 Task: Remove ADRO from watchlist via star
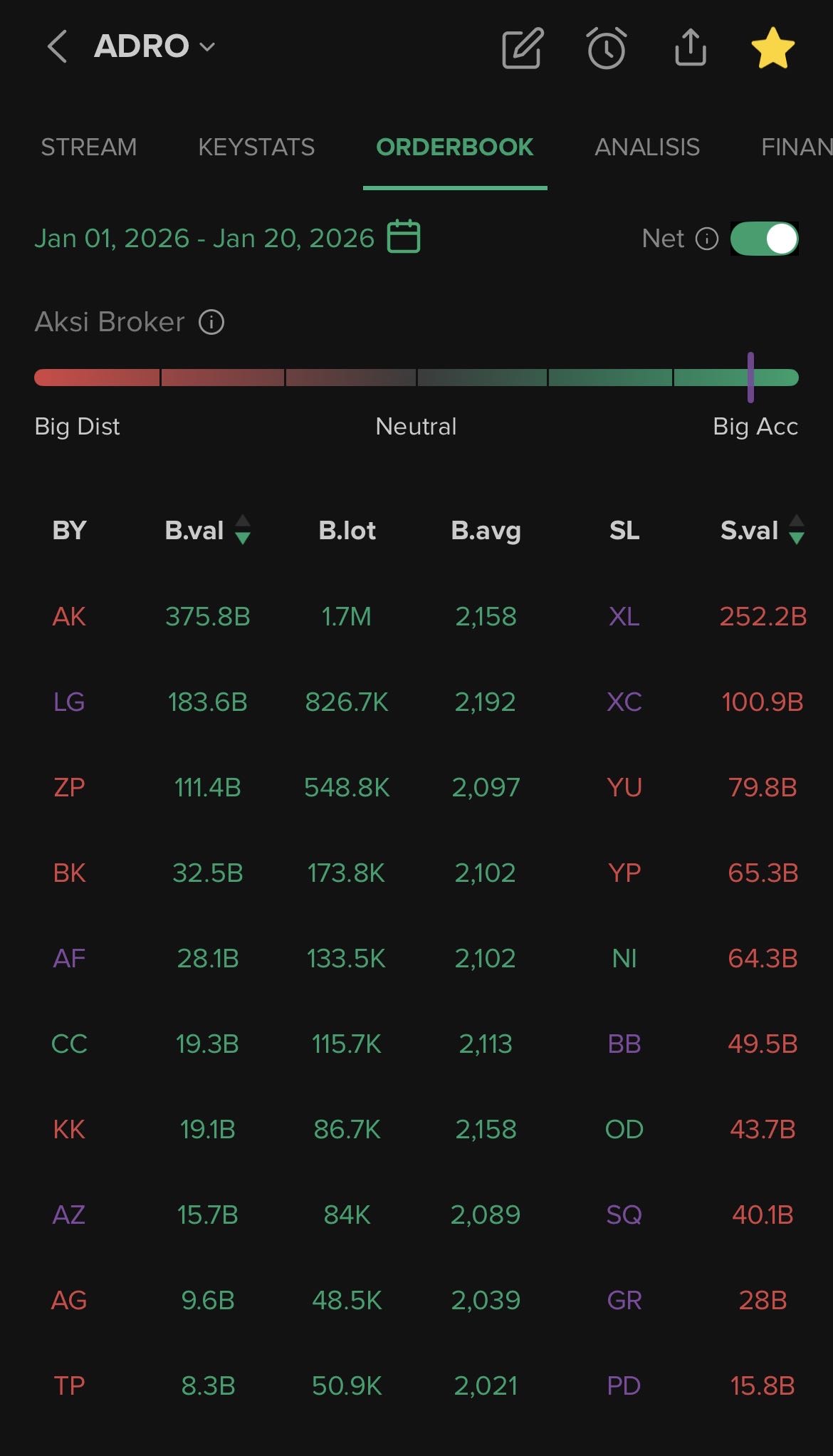(772, 48)
